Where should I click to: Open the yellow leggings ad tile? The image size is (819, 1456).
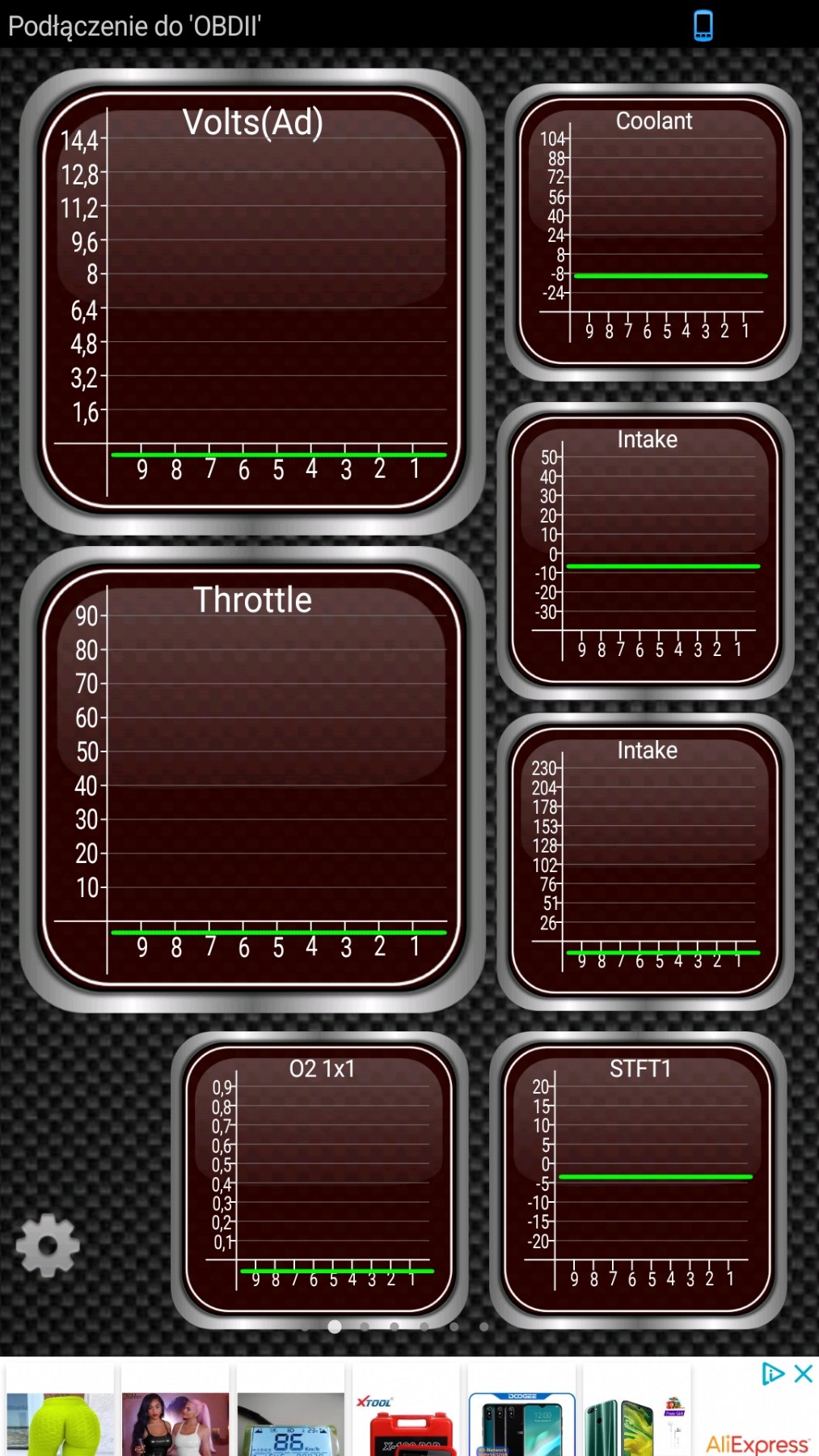click(60, 1424)
